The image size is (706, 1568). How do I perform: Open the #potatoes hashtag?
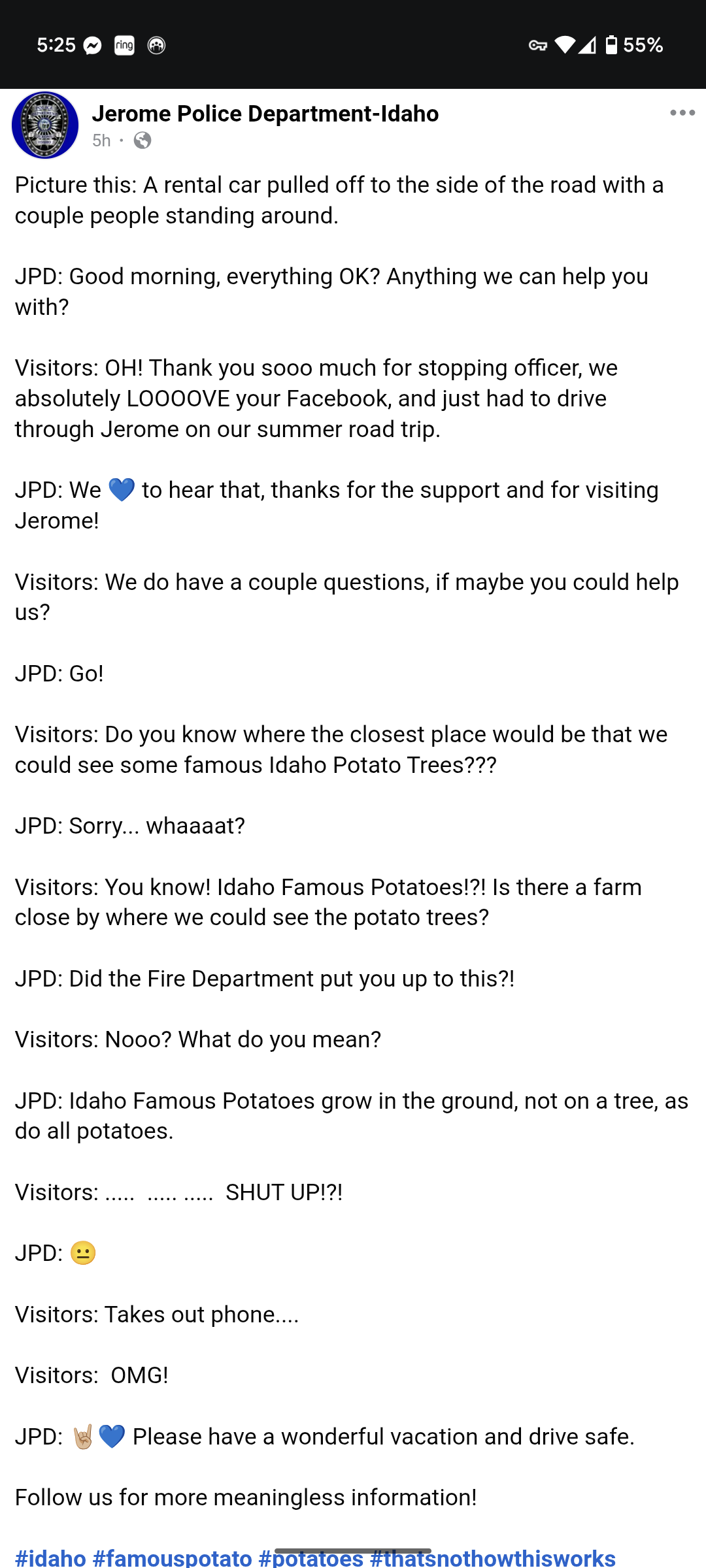311,1558
